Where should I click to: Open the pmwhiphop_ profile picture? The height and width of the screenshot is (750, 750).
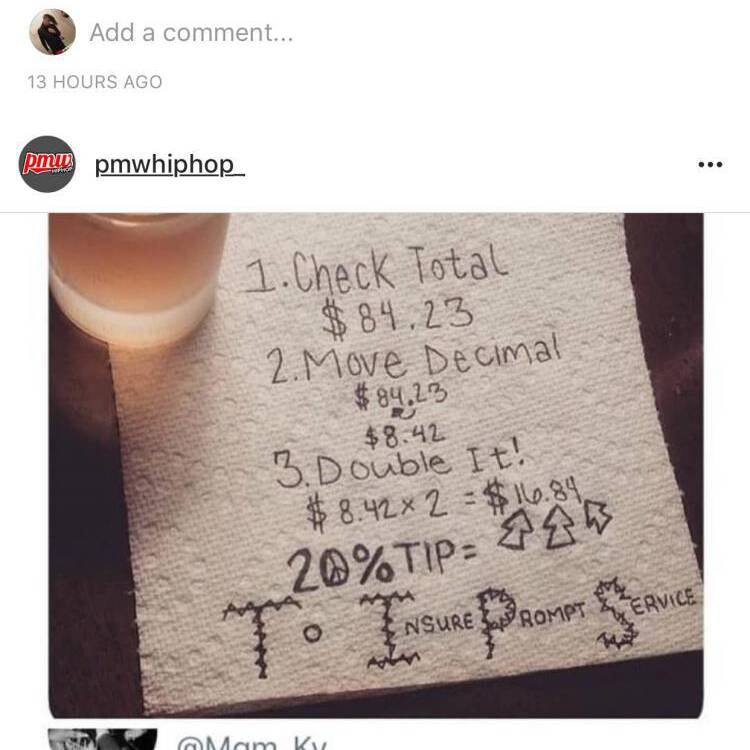47,164
